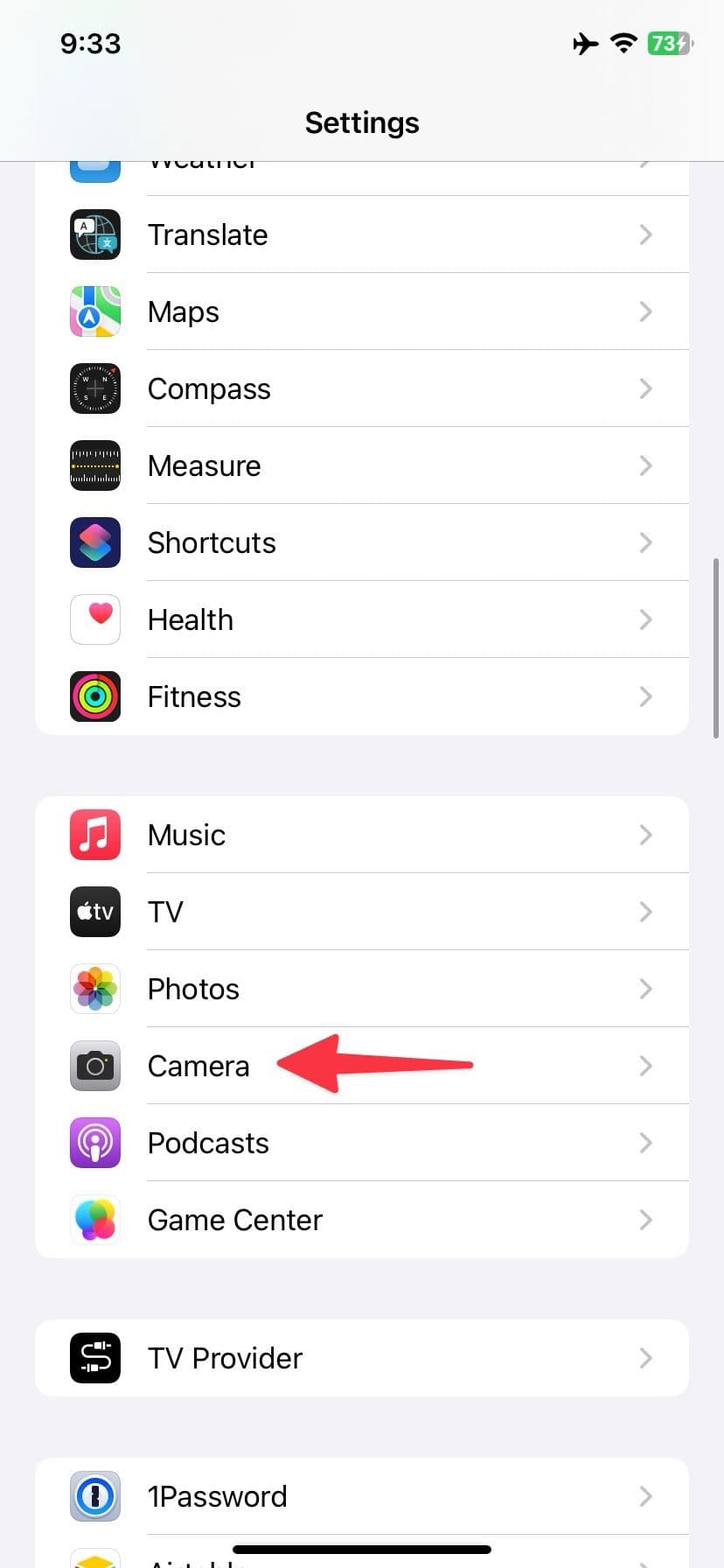Tap the Music settings row
The width and height of the screenshot is (724, 1568).
point(361,835)
